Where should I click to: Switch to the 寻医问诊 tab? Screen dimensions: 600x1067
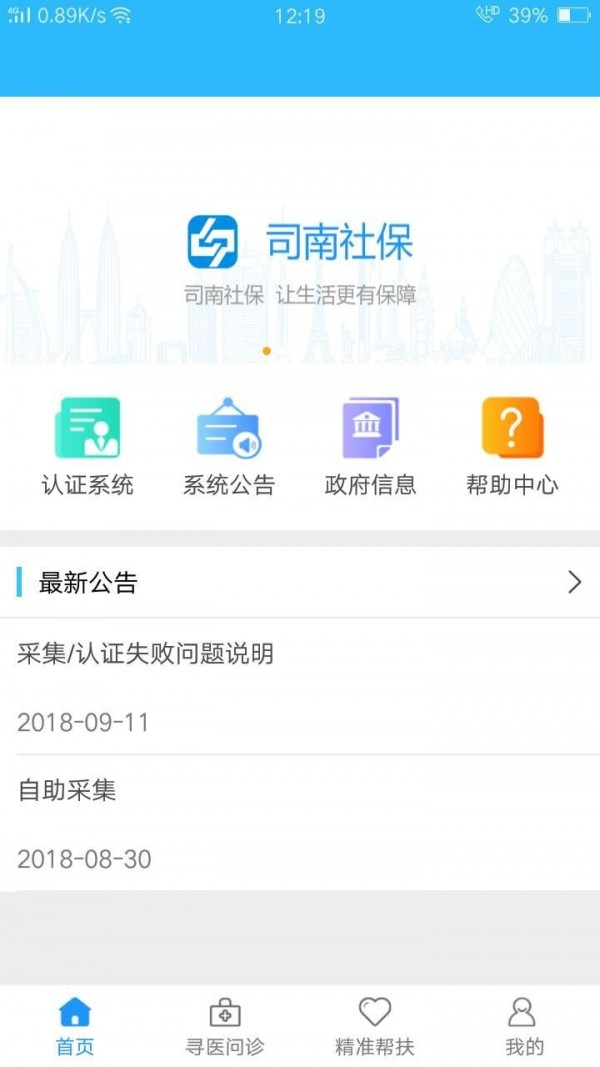[x=225, y=1026]
